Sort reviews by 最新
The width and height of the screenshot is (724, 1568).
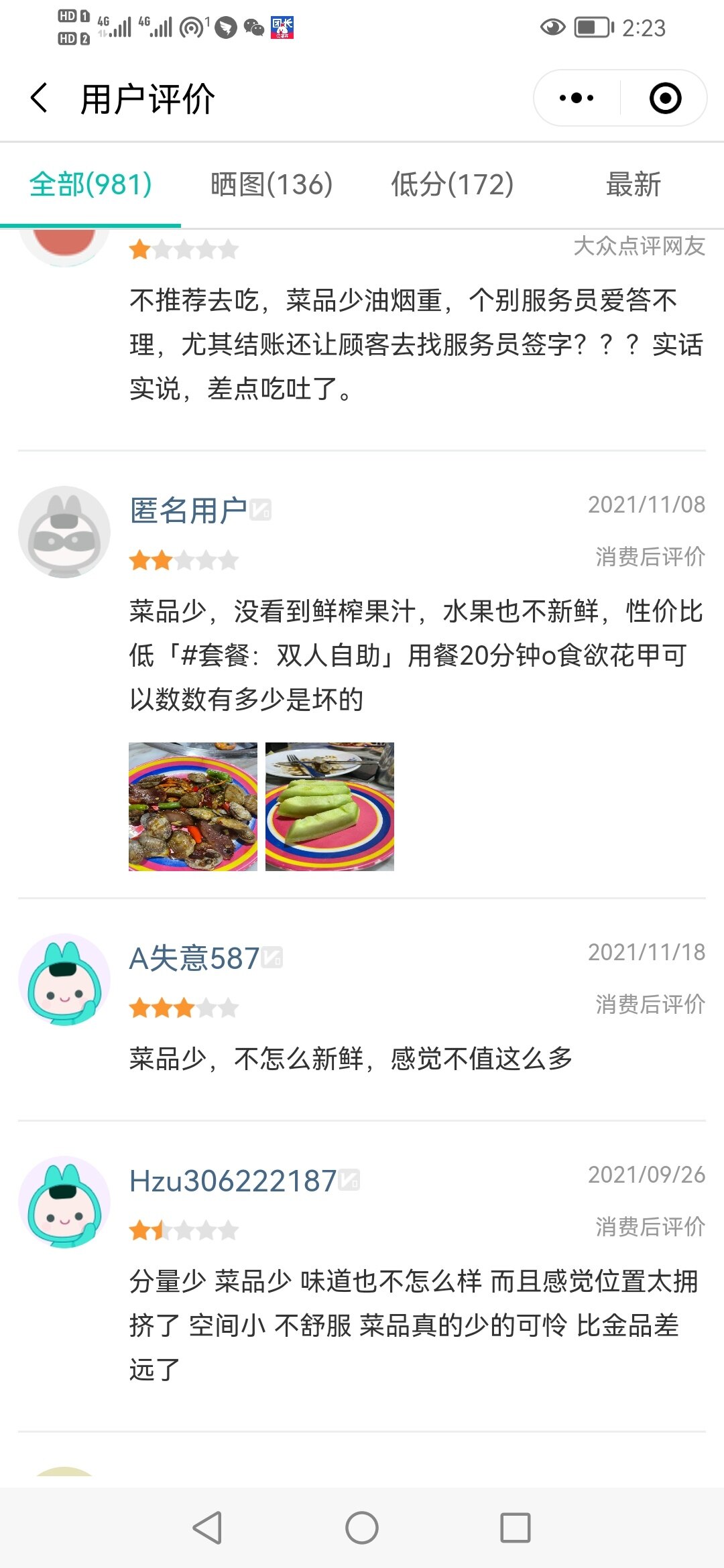633,185
